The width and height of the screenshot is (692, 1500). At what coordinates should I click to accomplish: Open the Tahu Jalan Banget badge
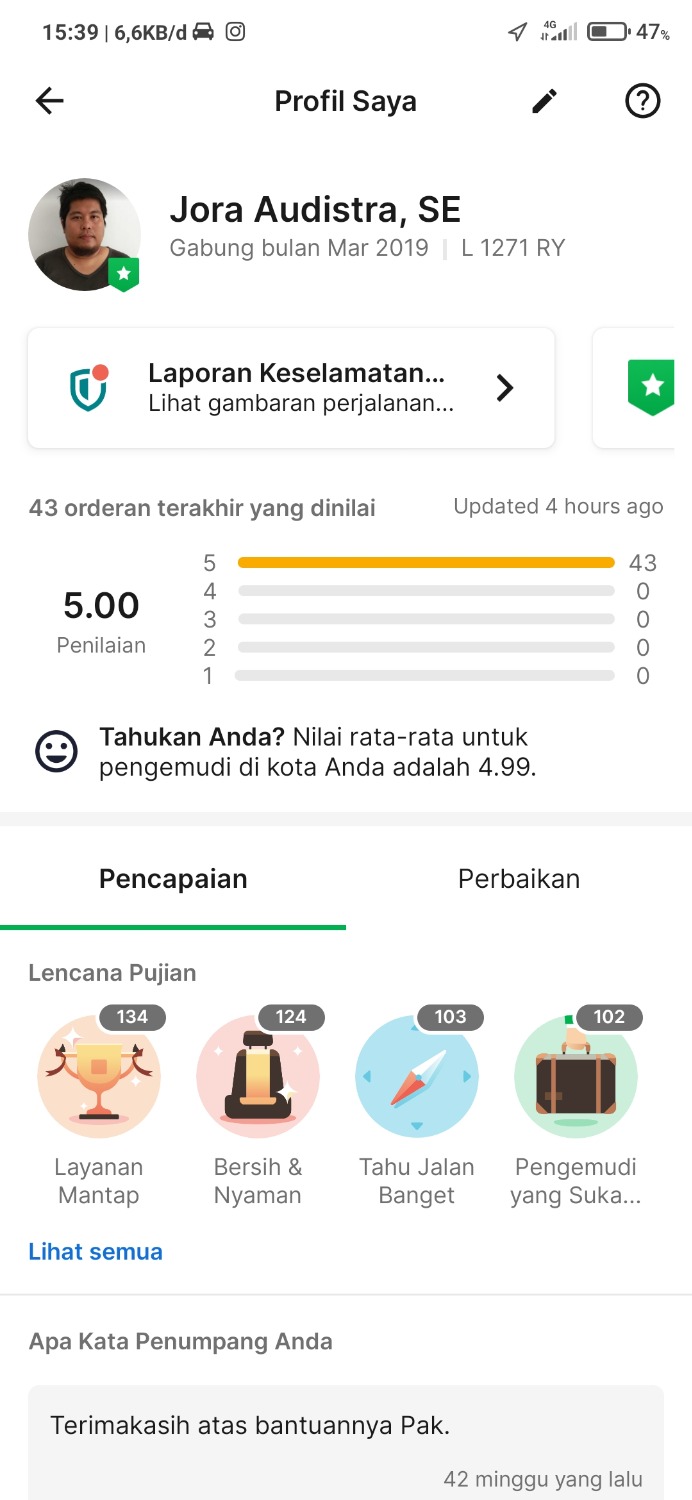click(x=417, y=1077)
